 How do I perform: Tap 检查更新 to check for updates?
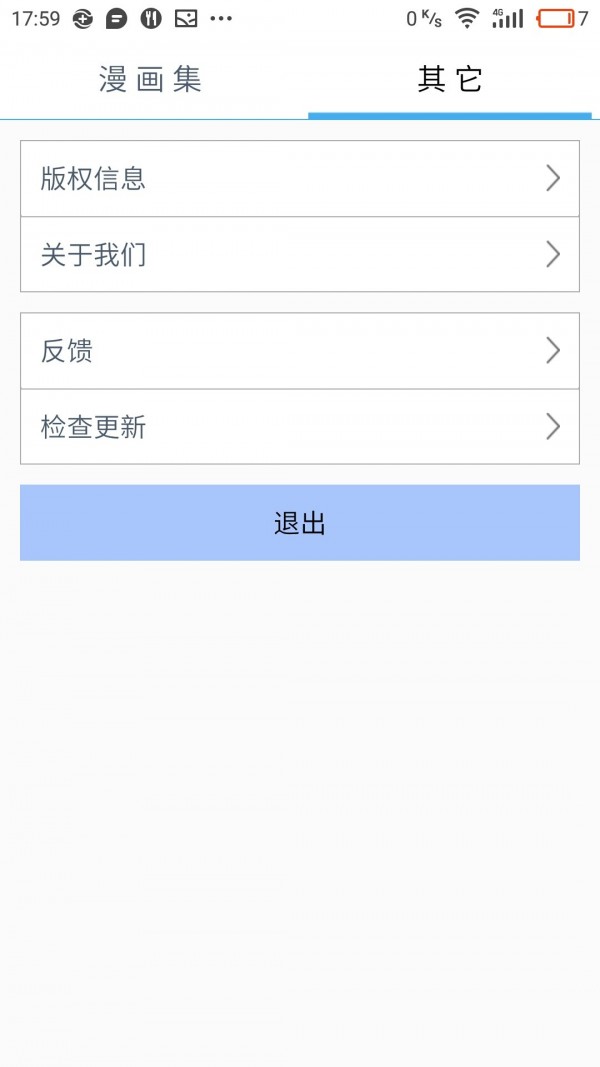(x=300, y=427)
